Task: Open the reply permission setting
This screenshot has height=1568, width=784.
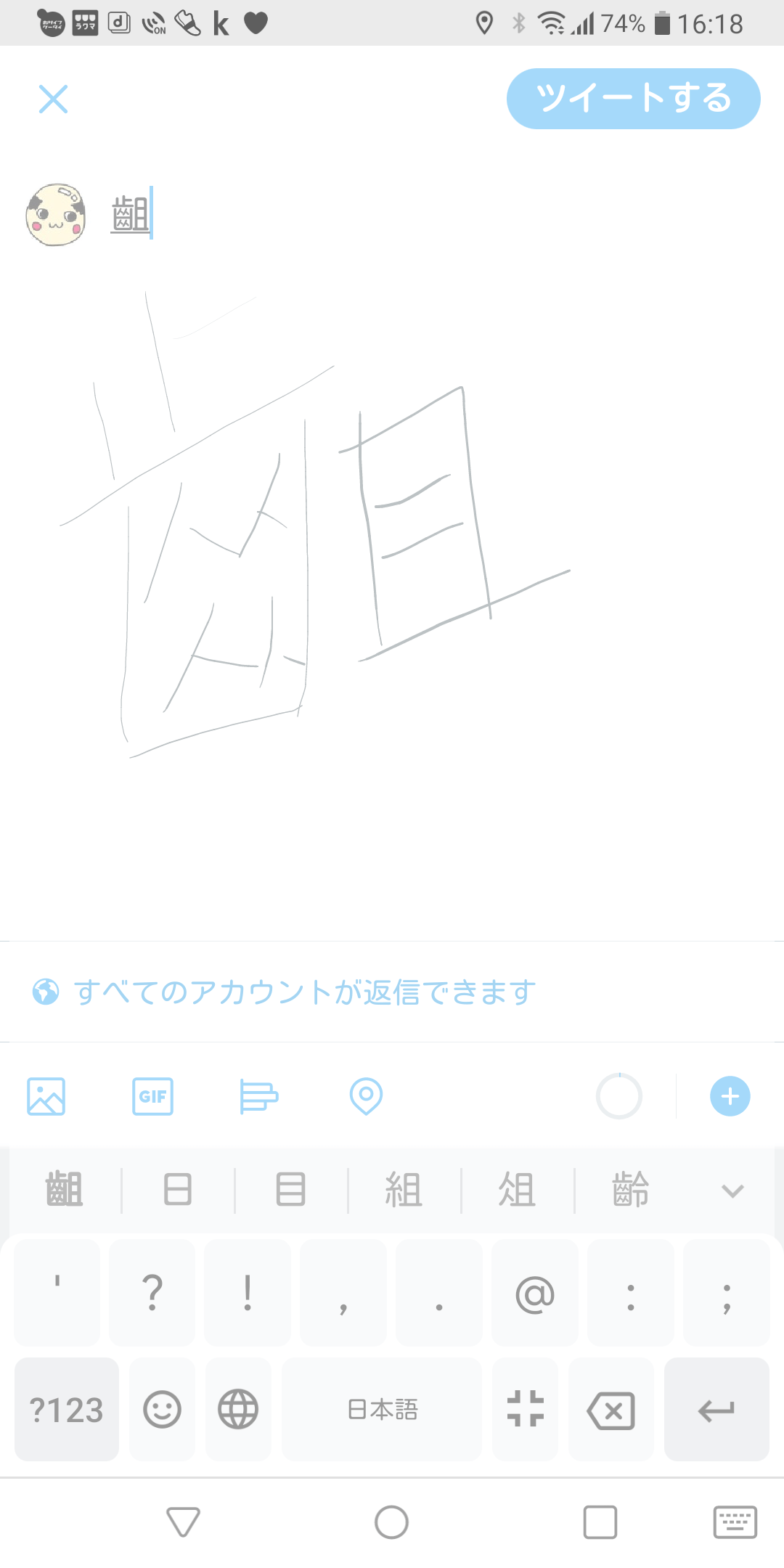Action: point(284,992)
